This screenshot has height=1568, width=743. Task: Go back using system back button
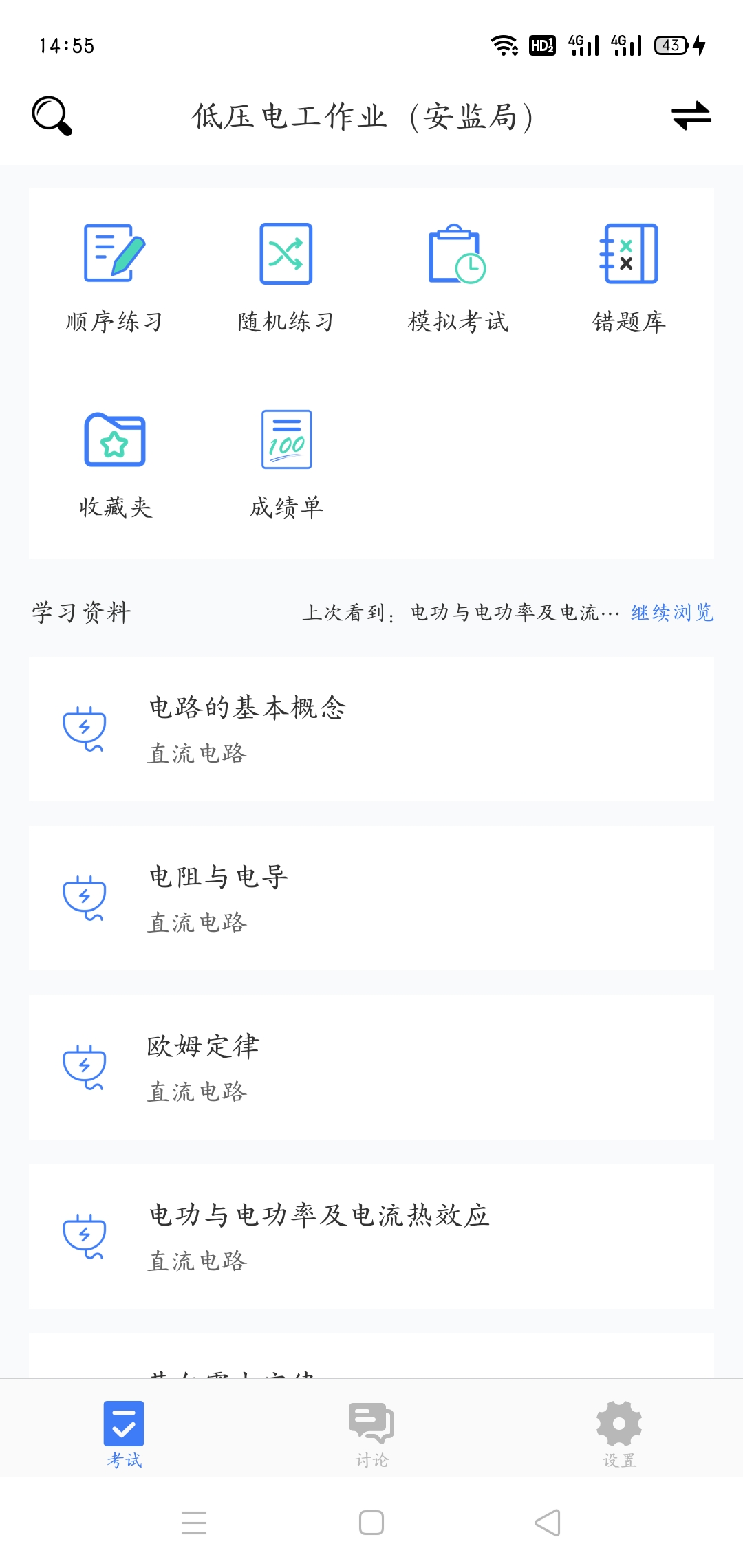coord(548,1523)
